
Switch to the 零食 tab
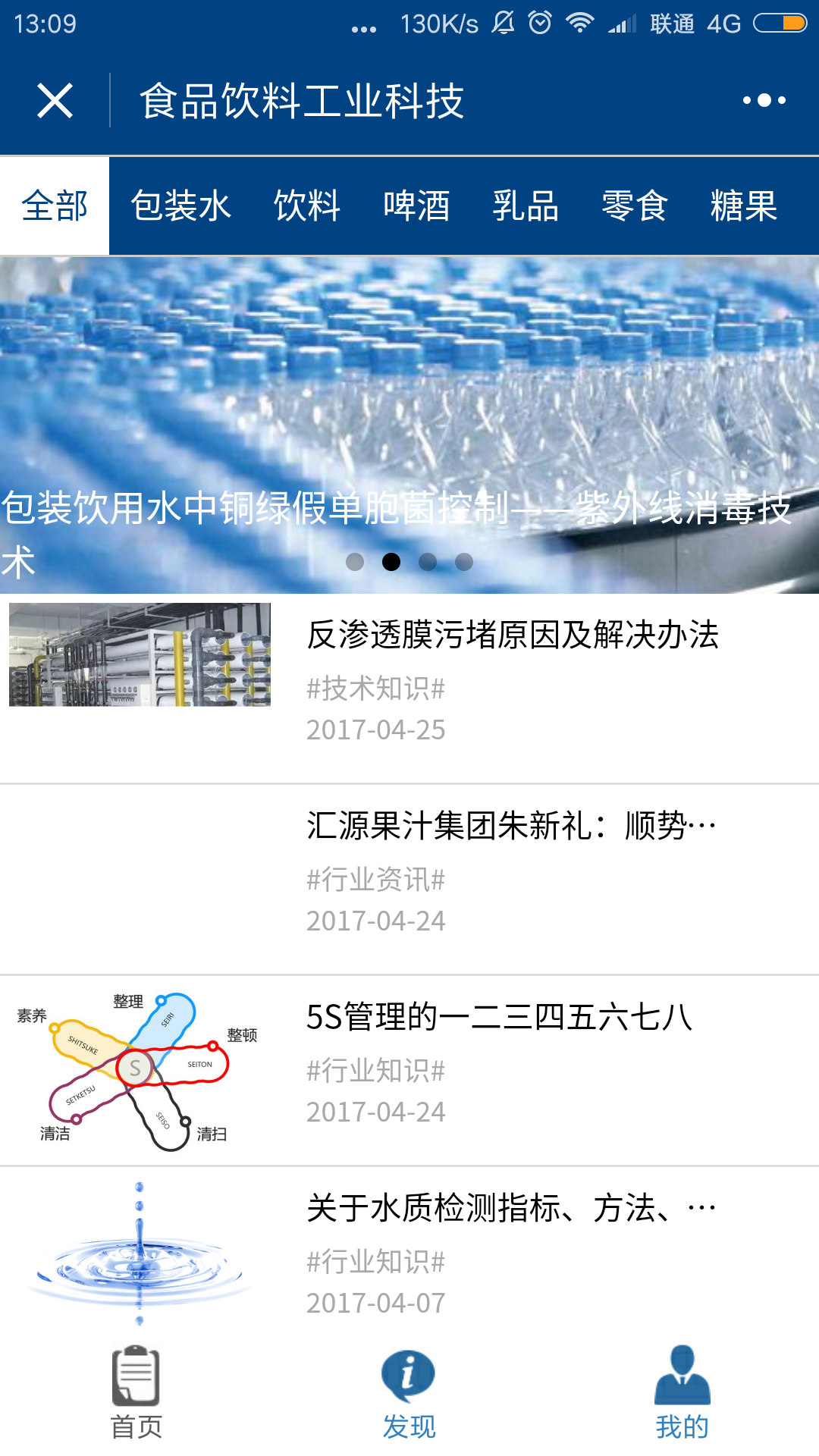coord(635,206)
